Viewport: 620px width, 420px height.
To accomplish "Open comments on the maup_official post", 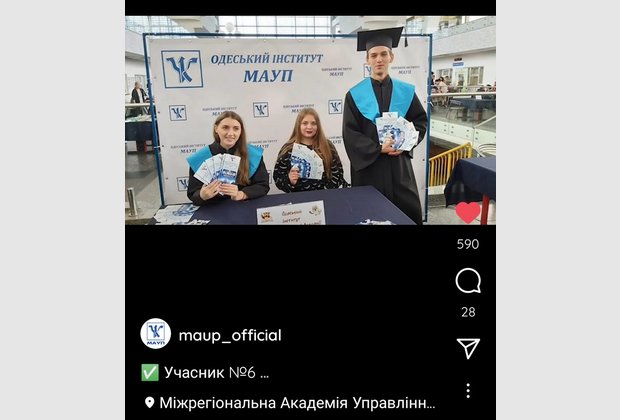I will click(468, 281).
